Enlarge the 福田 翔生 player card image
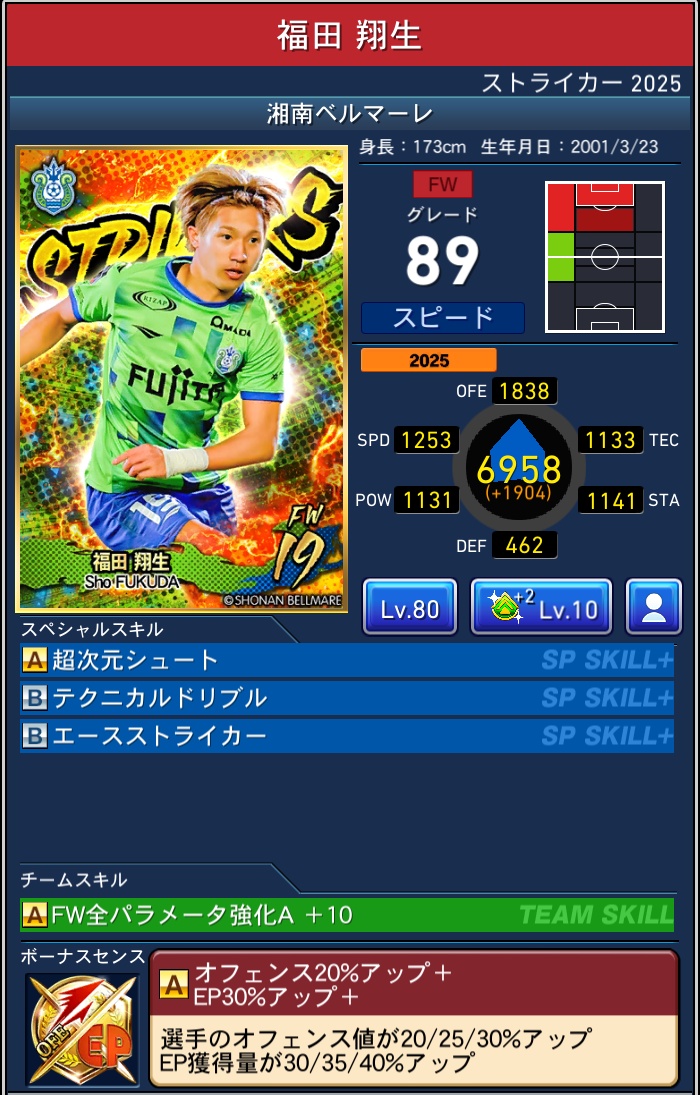This screenshot has width=700, height=1095. [182, 380]
